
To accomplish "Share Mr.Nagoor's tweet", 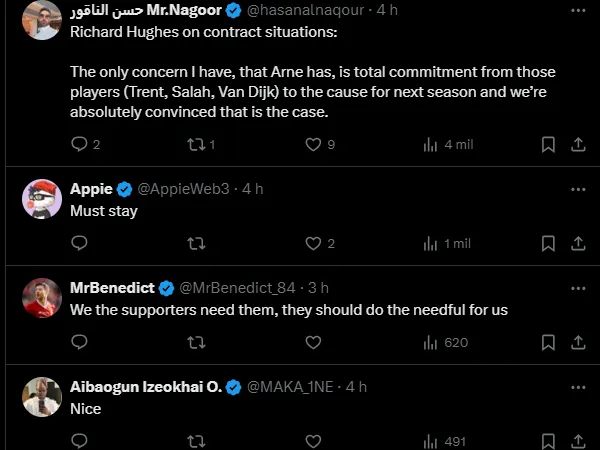I will tap(577, 144).
